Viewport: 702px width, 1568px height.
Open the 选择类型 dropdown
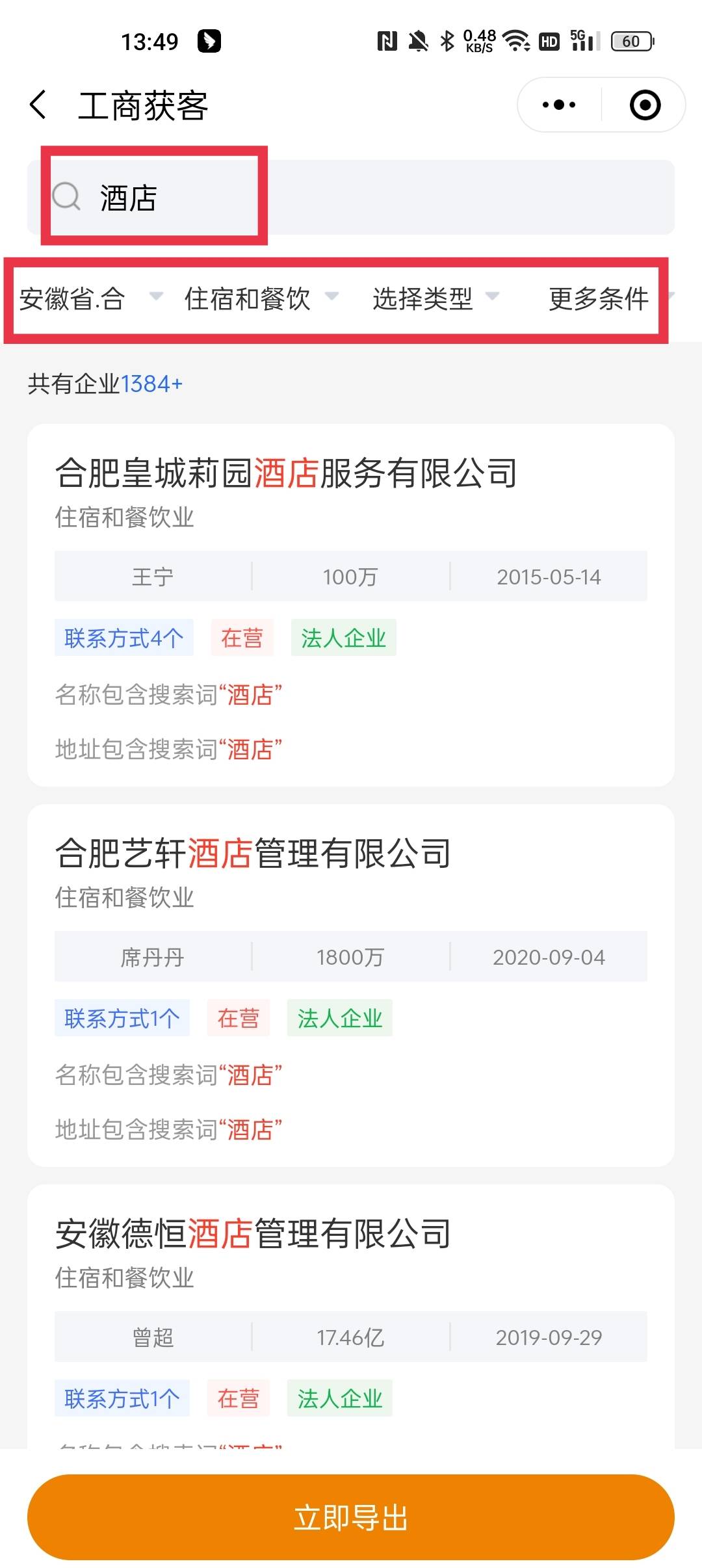(435, 299)
